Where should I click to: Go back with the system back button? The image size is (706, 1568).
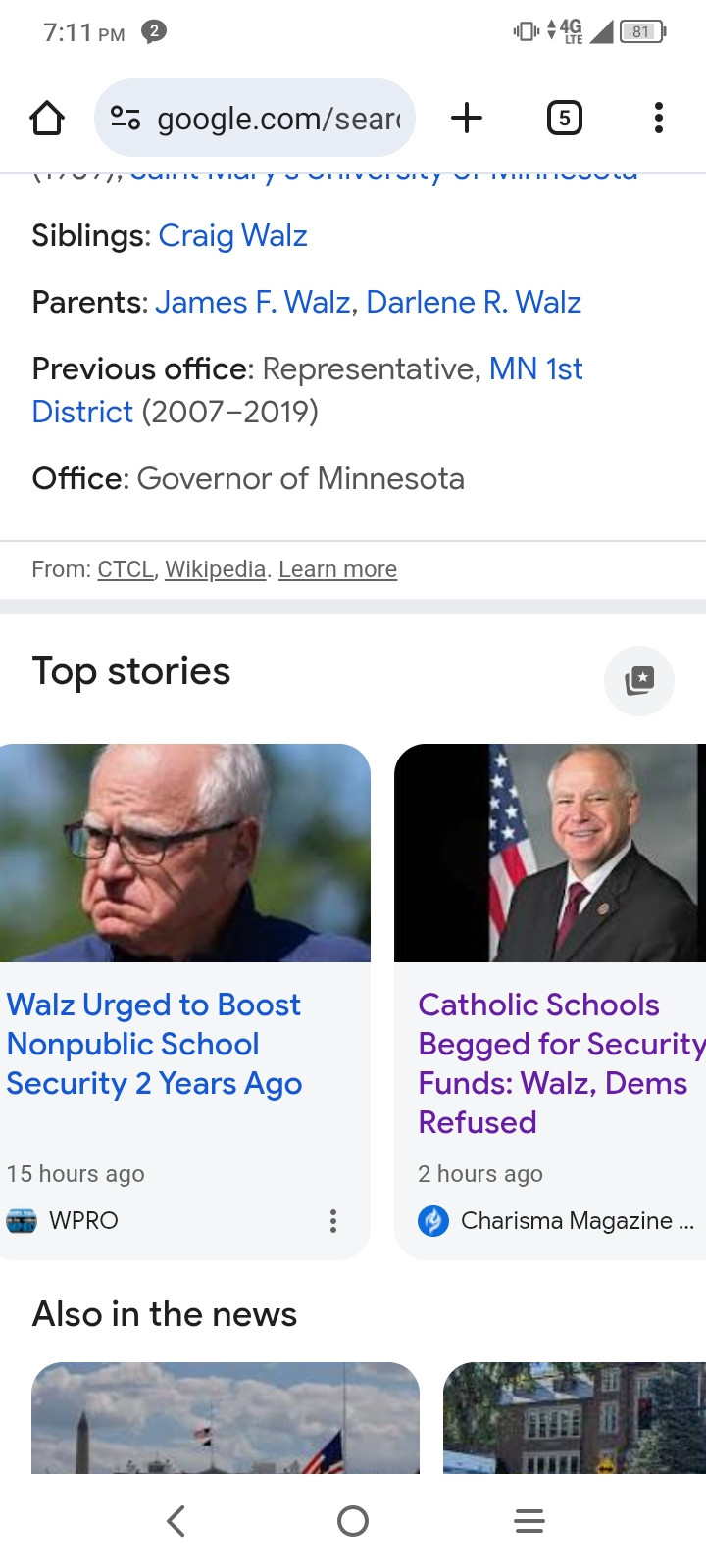click(x=176, y=1521)
